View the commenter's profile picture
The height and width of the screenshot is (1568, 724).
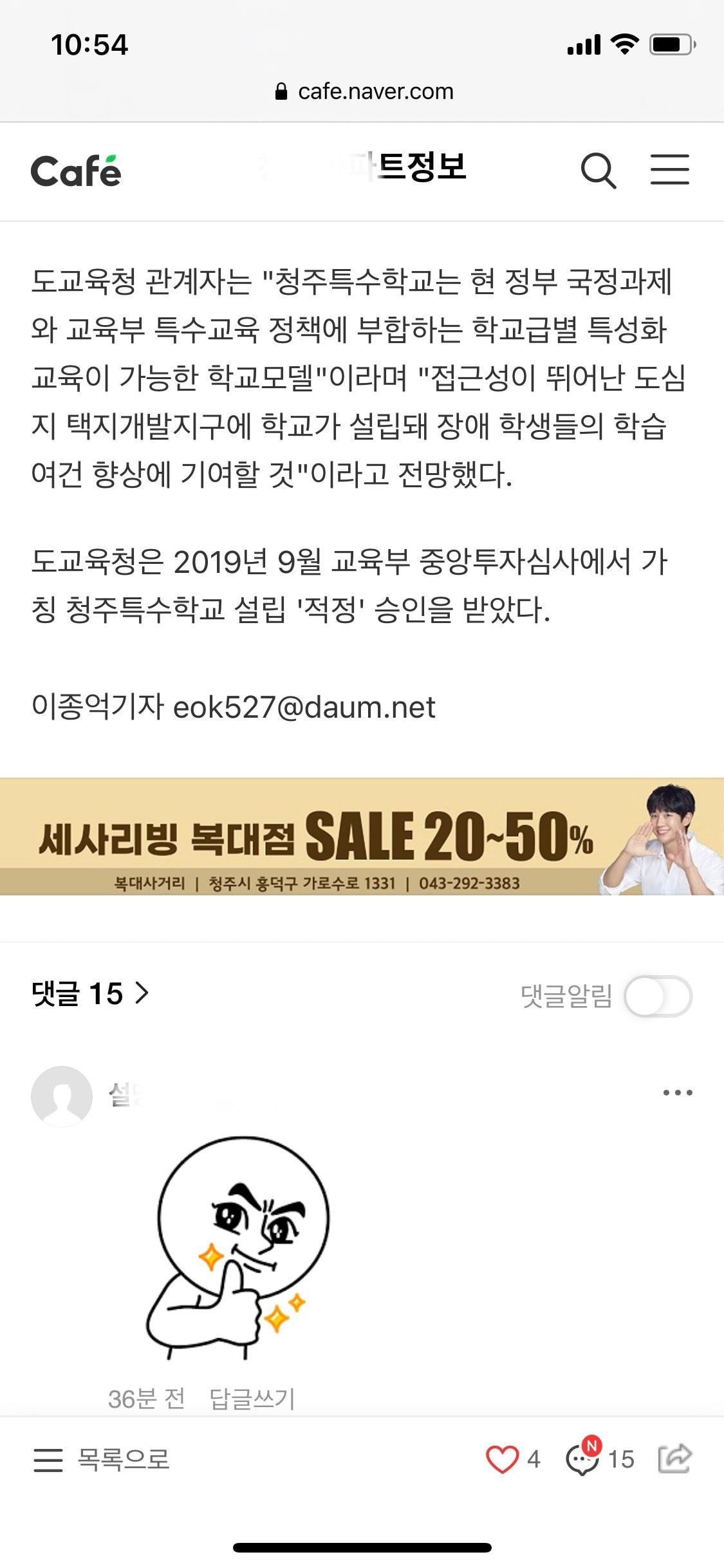[62, 1097]
